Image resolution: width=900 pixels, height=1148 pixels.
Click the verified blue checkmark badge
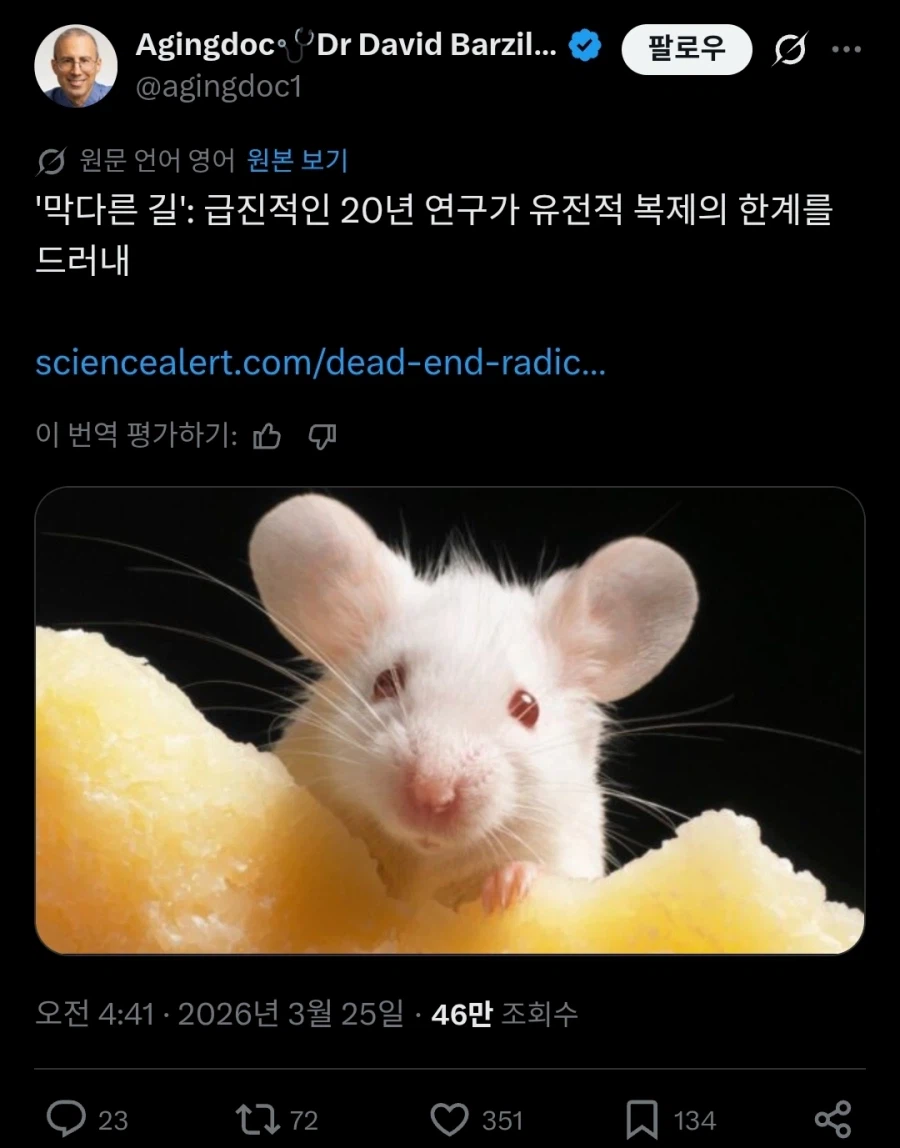582,44
